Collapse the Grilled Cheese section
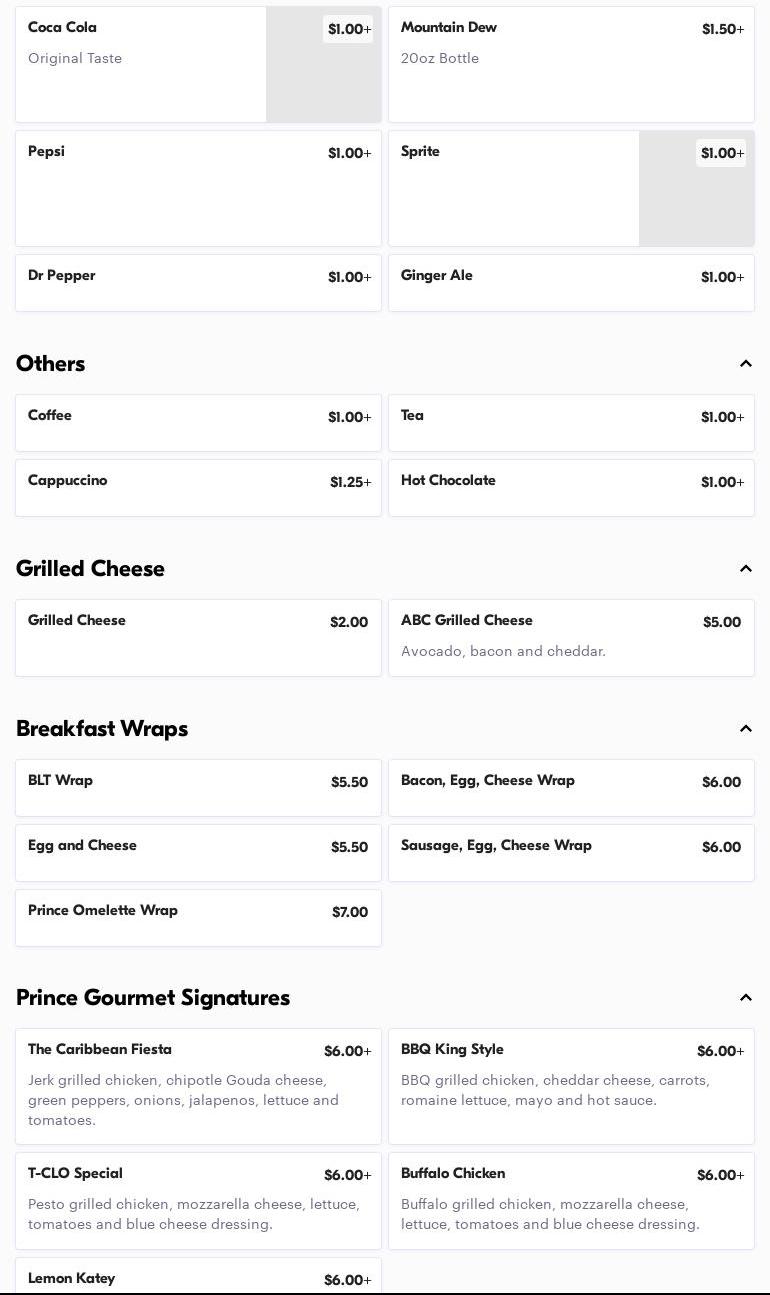770x1295 pixels. tap(745, 569)
